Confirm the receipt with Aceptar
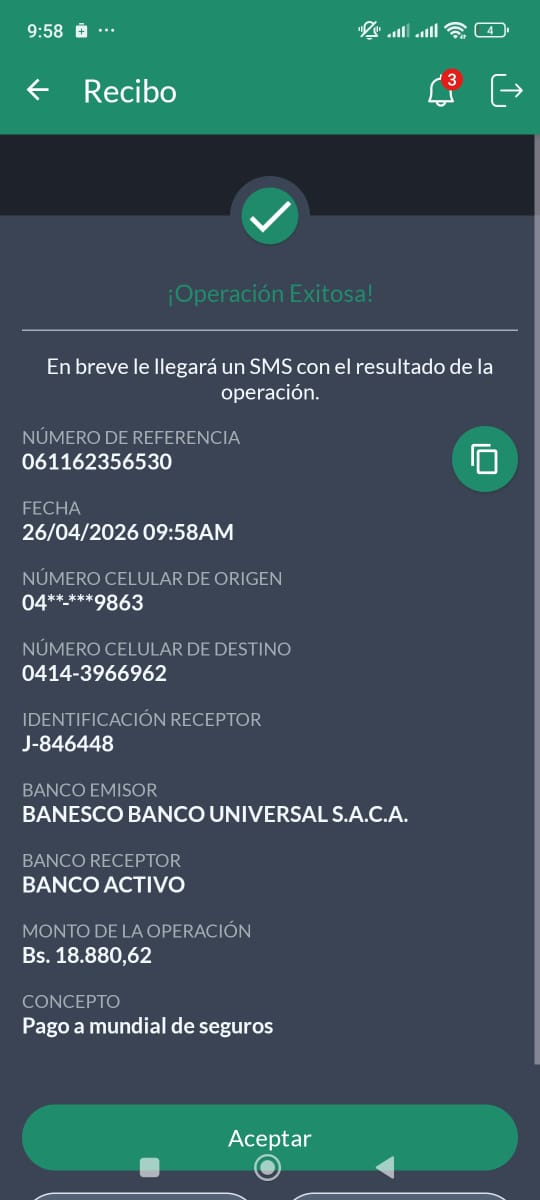540x1200 pixels. pos(270,1138)
